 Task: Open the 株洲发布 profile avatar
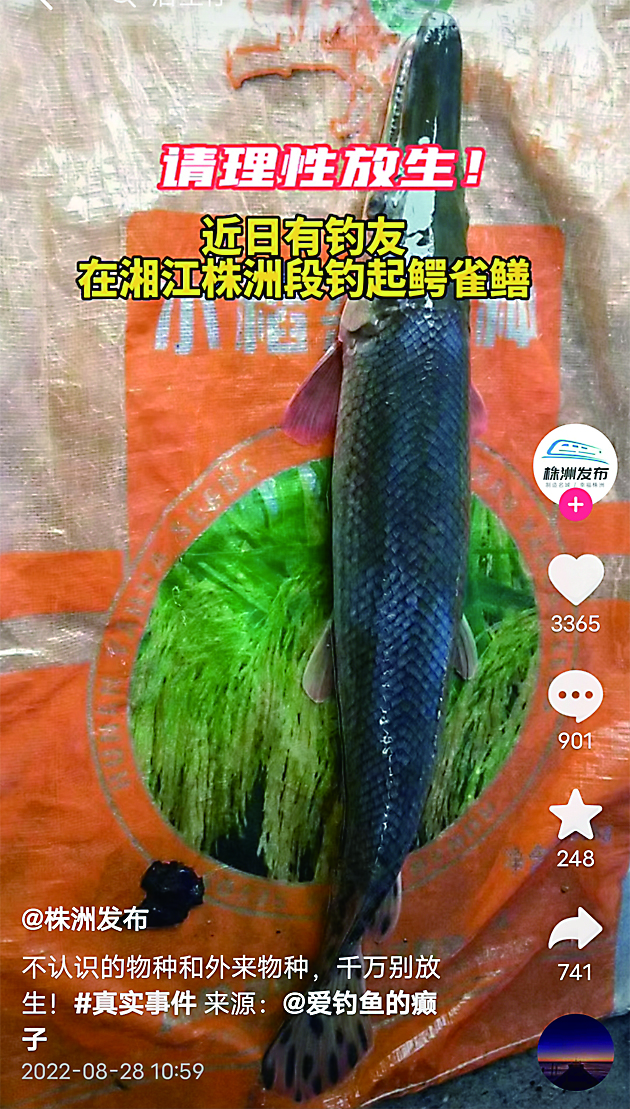pyautogui.click(x=575, y=462)
